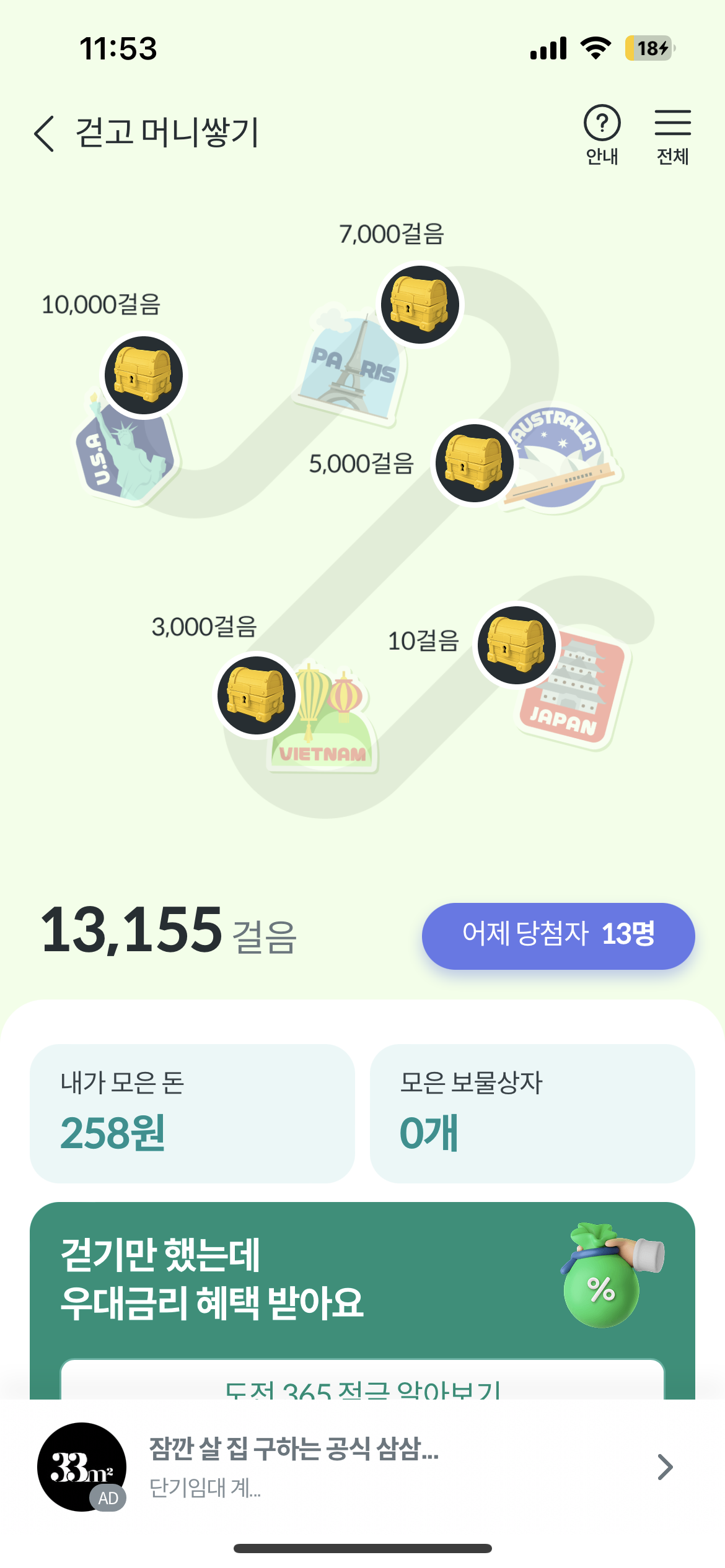Viewport: 725px width, 1568px height.
Task: Go back from 걷고 머니쌓기
Action: tap(45, 133)
